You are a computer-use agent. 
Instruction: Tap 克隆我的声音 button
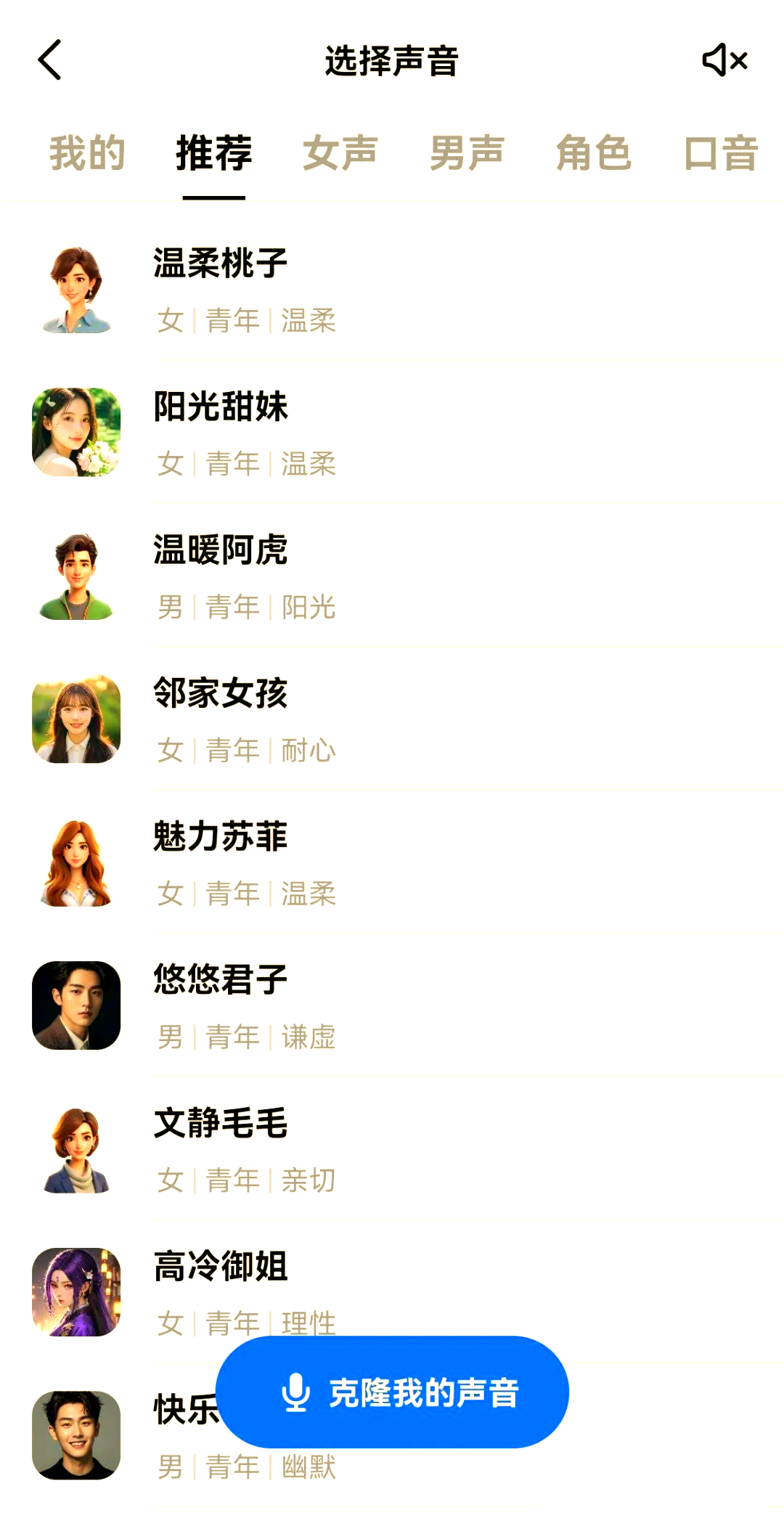coord(392,1392)
